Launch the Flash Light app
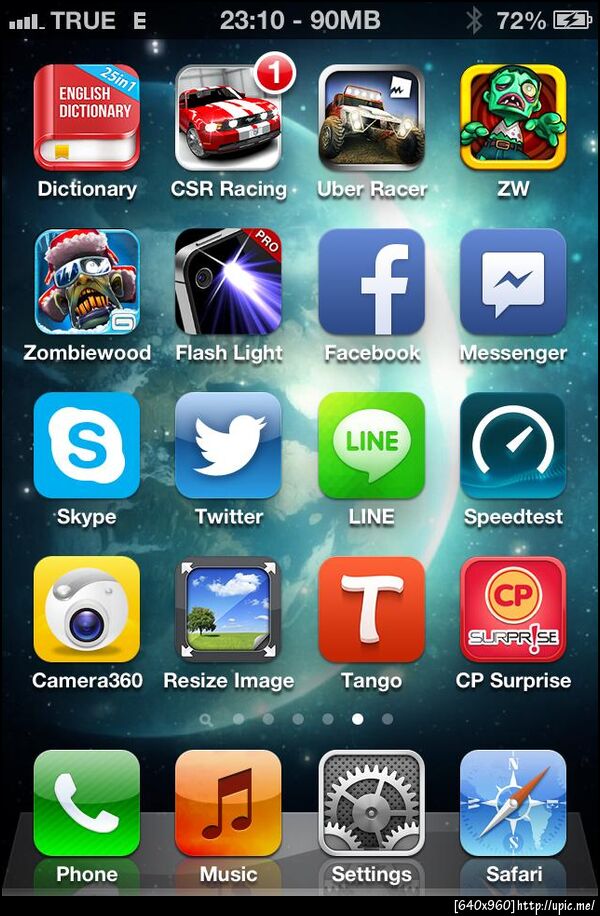 [228, 281]
